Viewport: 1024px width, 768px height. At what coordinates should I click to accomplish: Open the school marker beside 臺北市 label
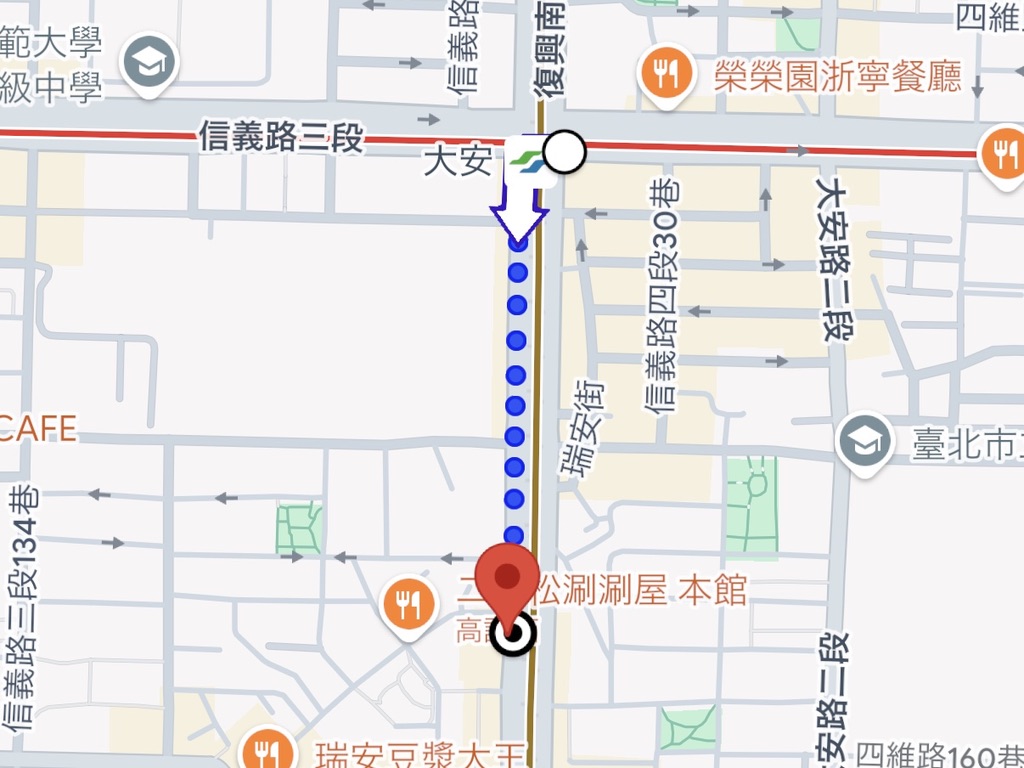coord(865,439)
